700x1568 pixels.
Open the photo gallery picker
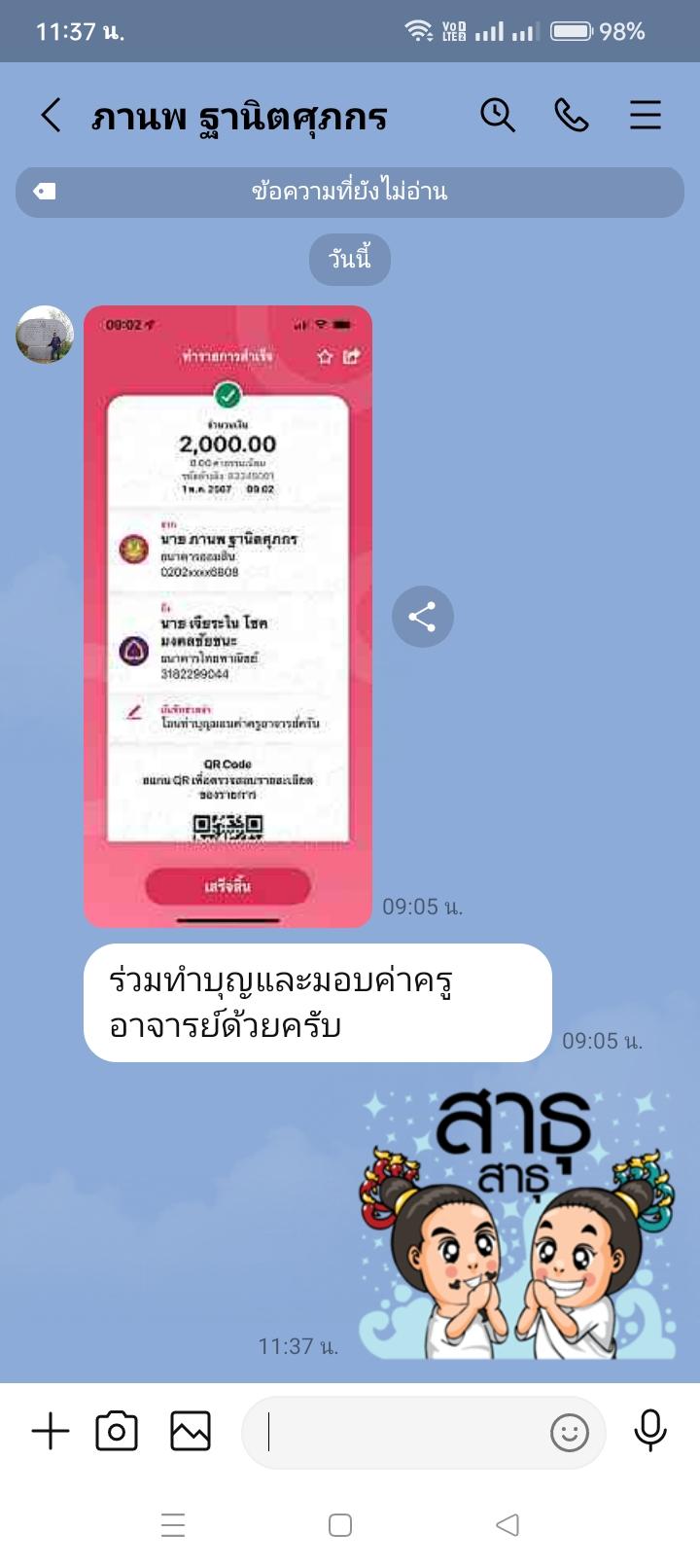[191, 1432]
